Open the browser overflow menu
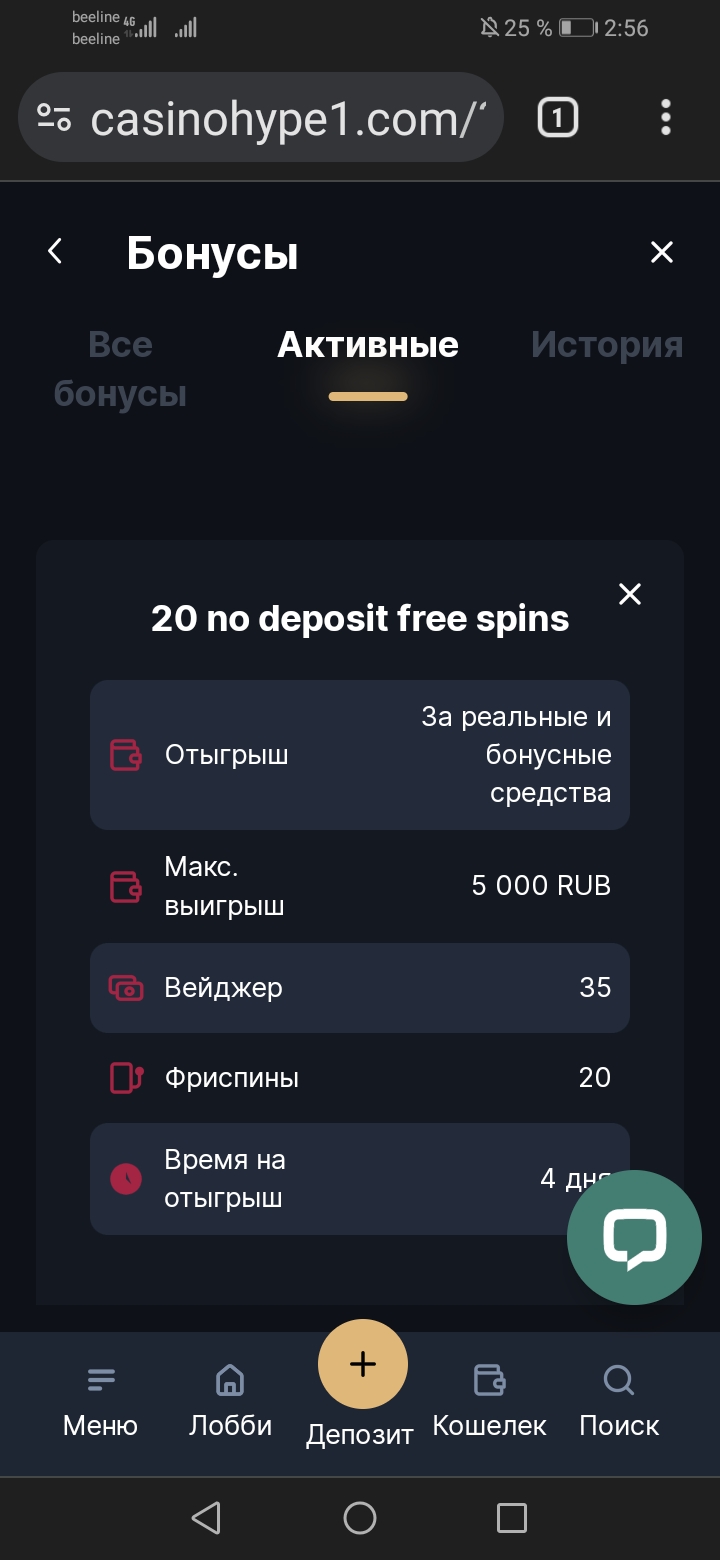 pos(666,118)
